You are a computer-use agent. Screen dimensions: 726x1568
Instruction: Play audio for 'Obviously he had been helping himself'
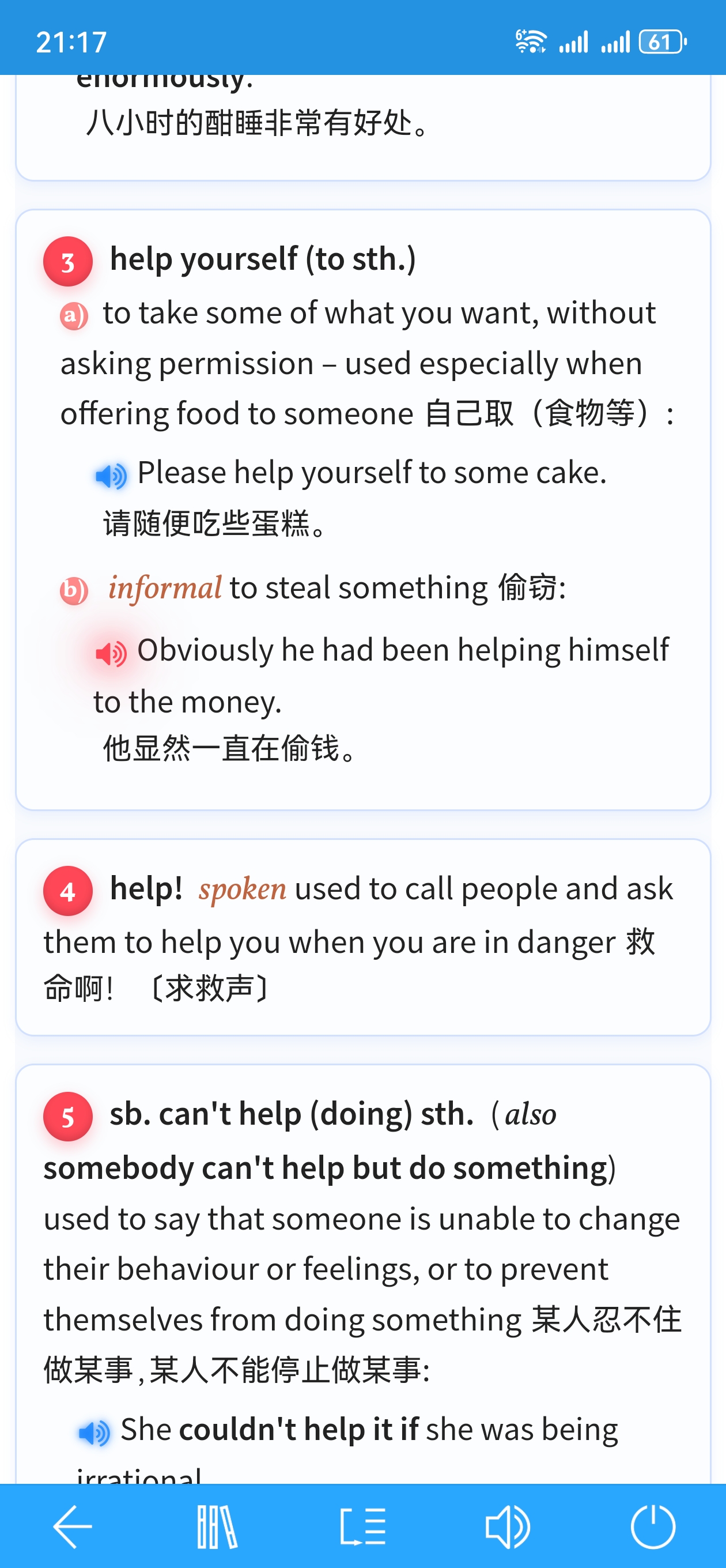point(111,653)
